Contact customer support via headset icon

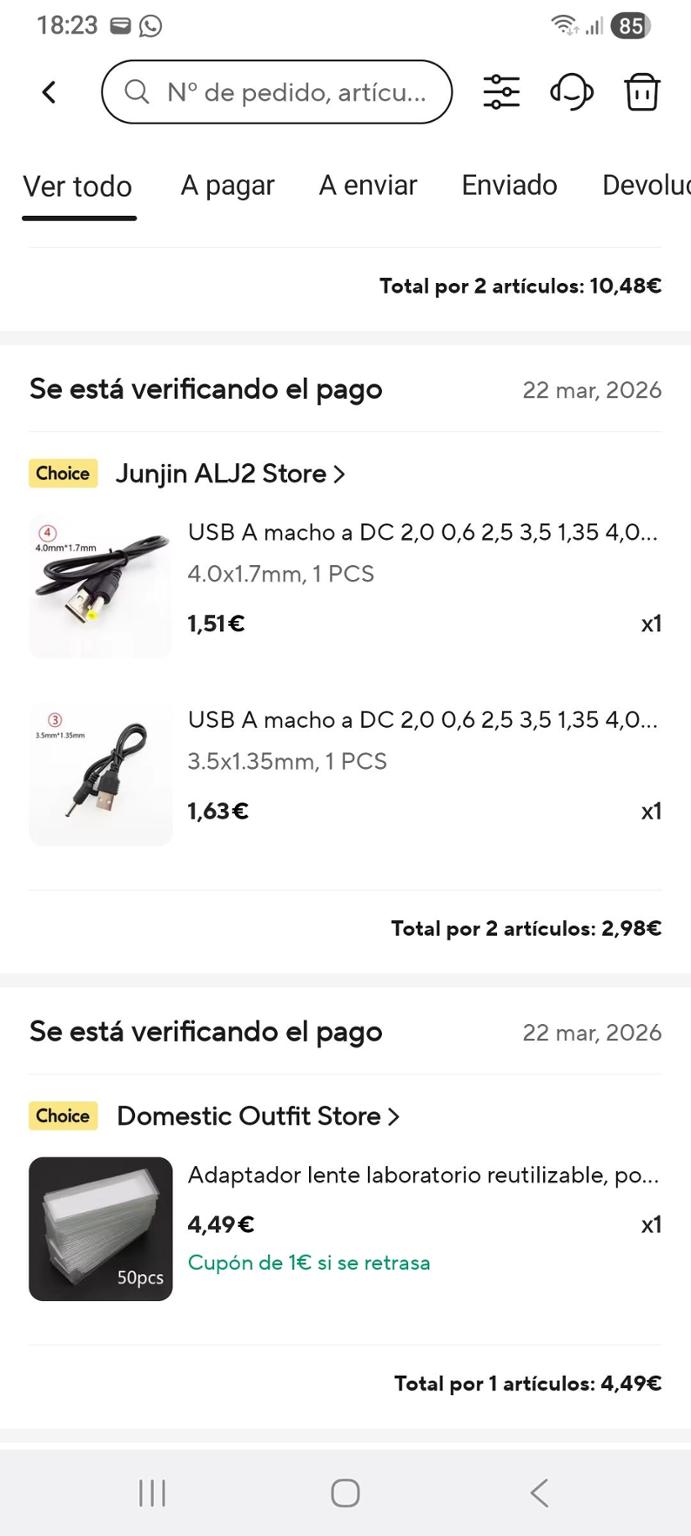[x=571, y=92]
